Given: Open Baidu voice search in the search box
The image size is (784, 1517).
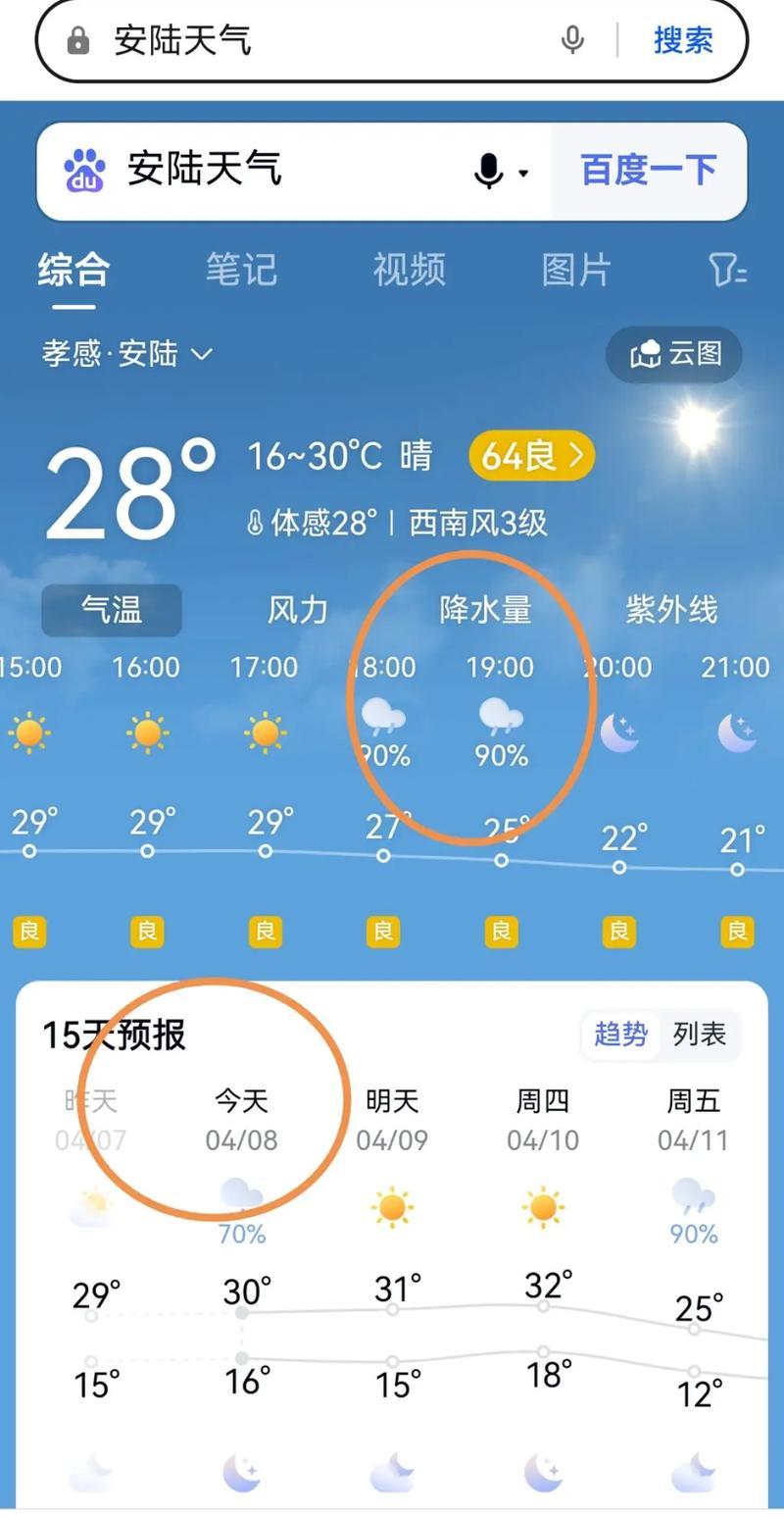Looking at the screenshot, I should 487,171.
